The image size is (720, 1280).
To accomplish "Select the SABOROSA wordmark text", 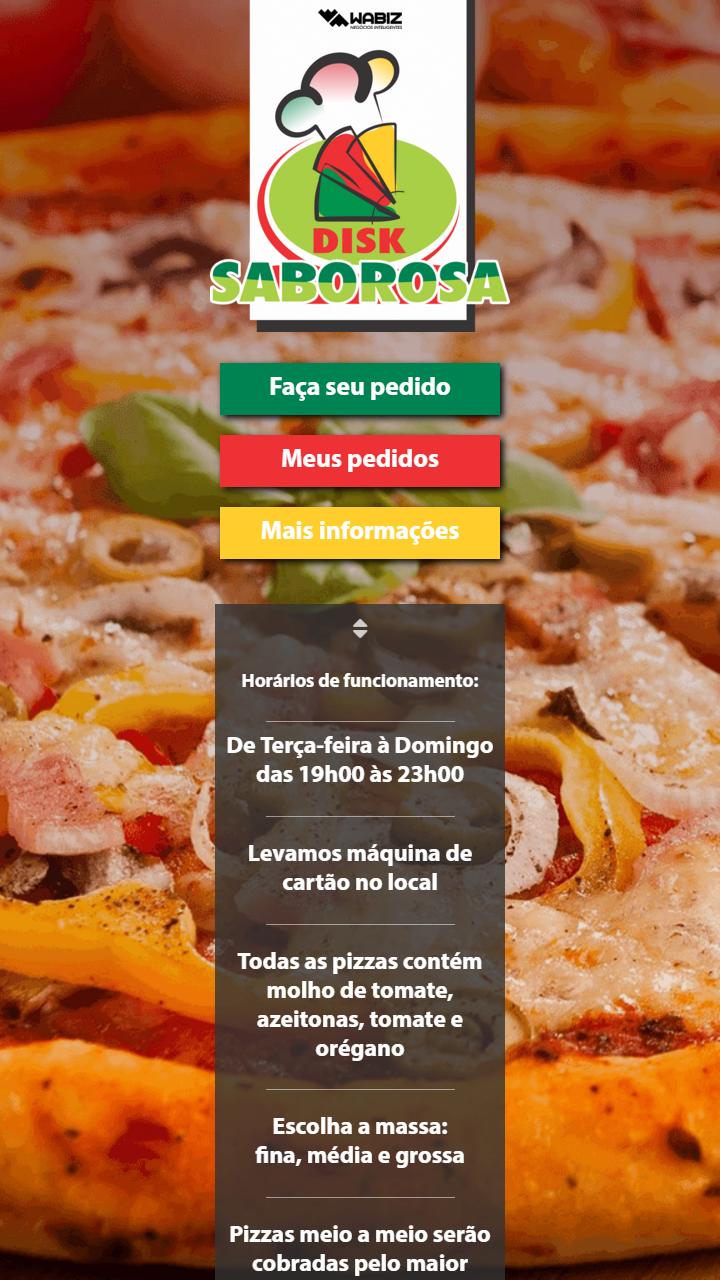I will [360, 282].
